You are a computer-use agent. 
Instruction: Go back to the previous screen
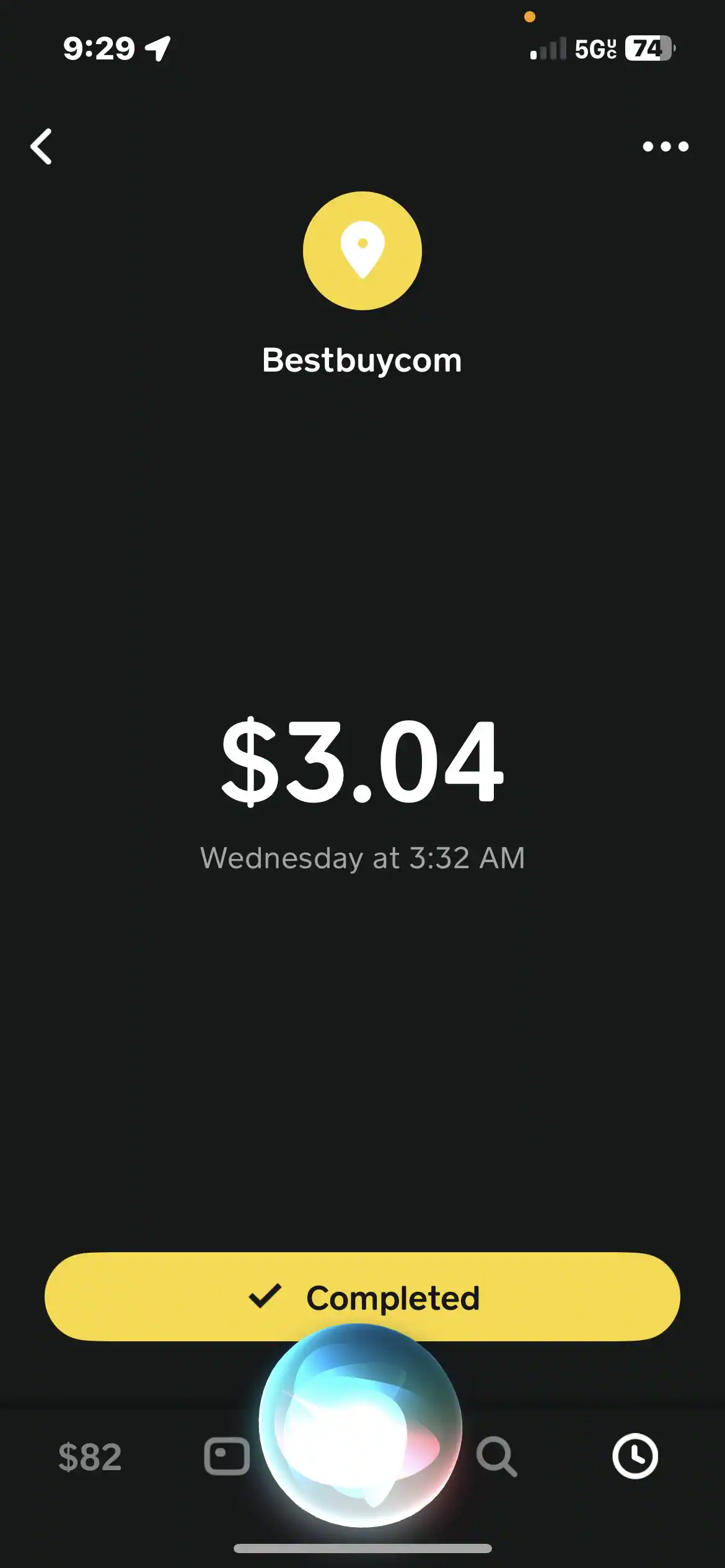[42, 147]
